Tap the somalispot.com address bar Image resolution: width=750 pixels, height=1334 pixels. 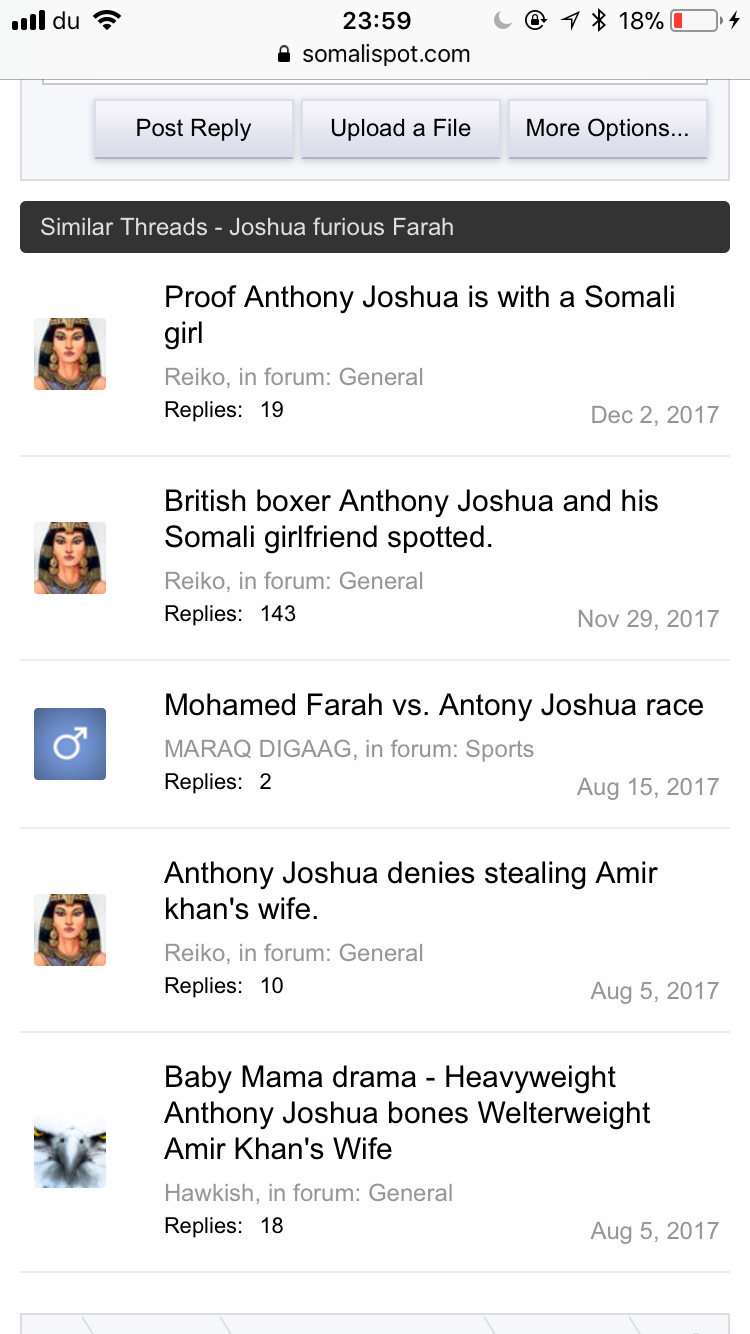click(375, 54)
